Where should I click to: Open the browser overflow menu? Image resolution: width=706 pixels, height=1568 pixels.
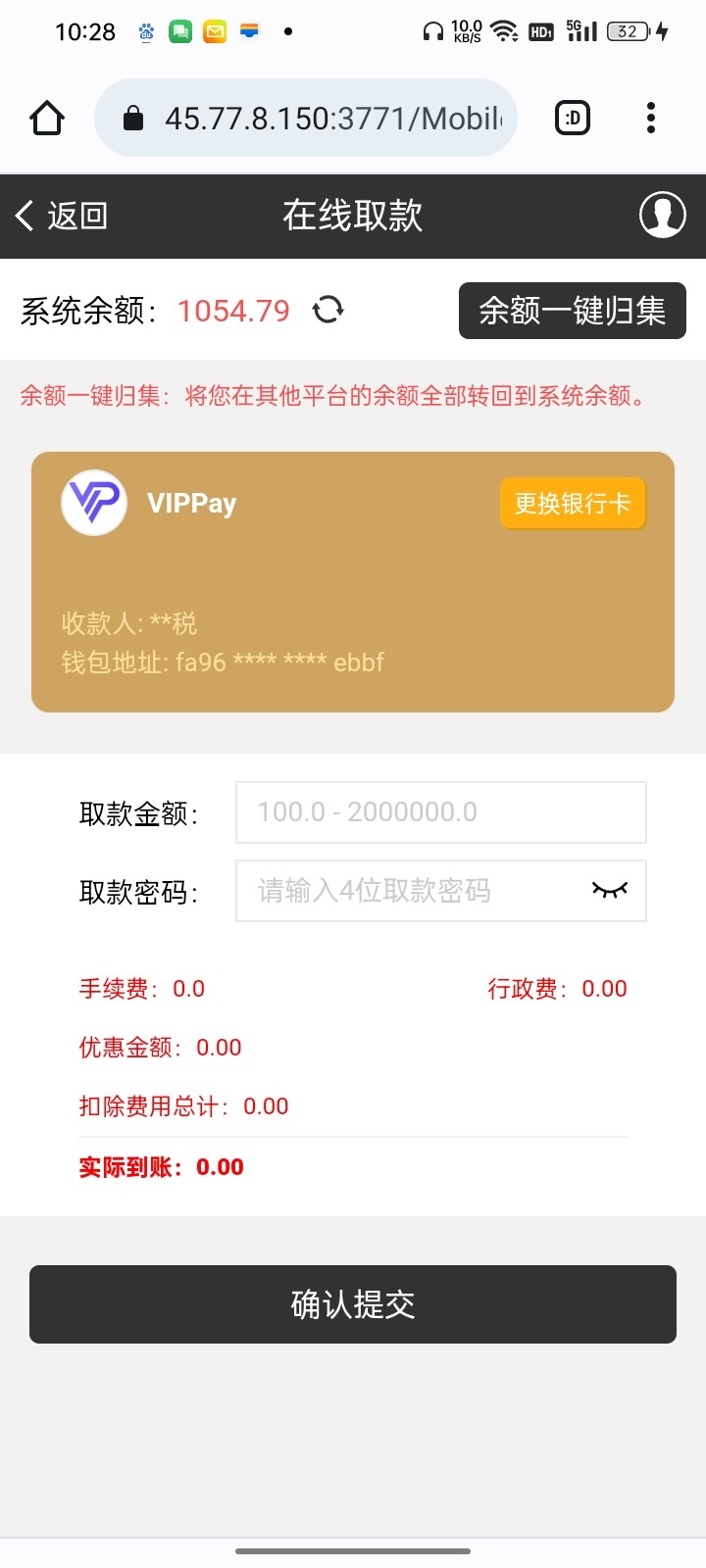651,119
